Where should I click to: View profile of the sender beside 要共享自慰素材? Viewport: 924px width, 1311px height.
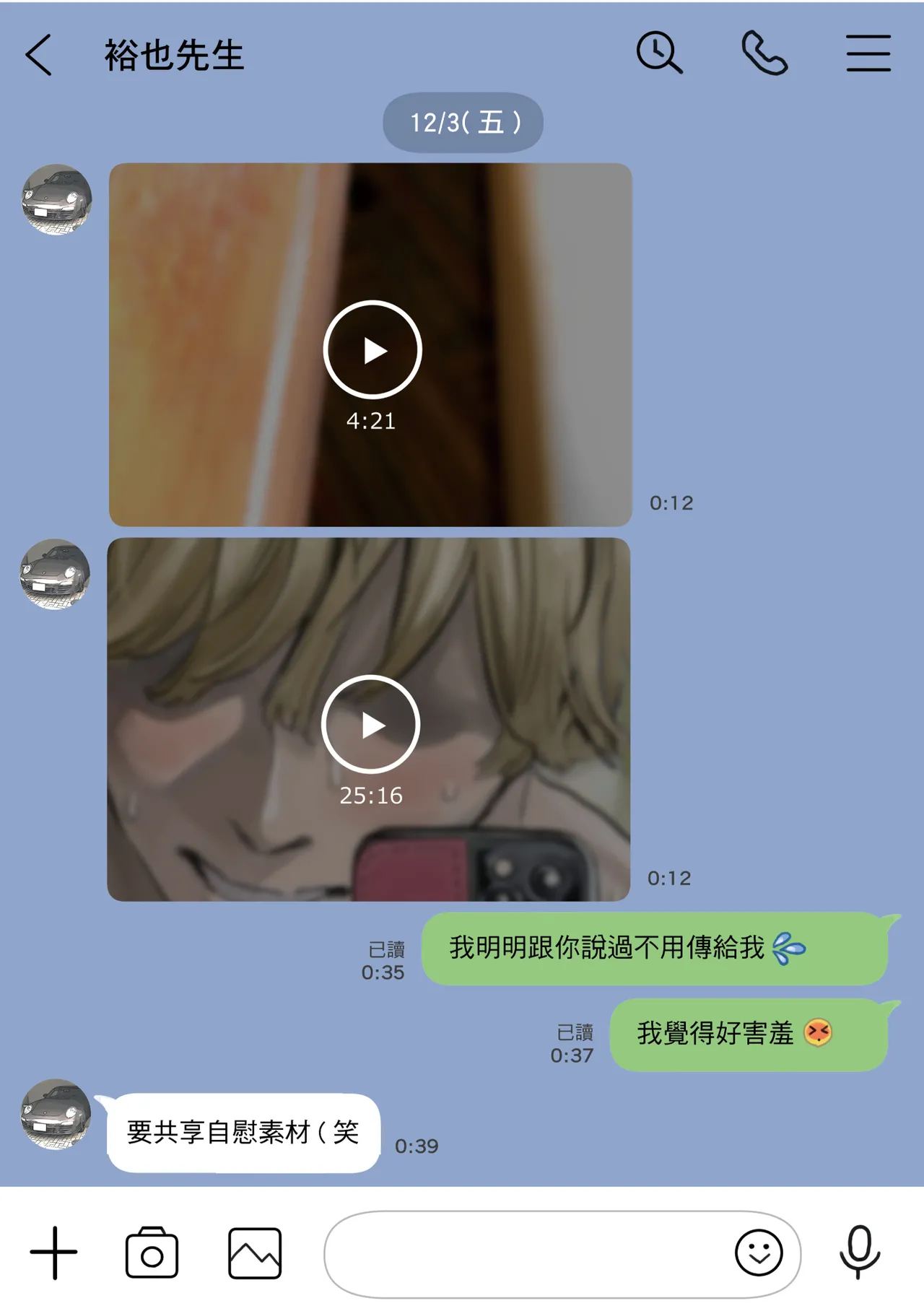click(x=56, y=1114)
